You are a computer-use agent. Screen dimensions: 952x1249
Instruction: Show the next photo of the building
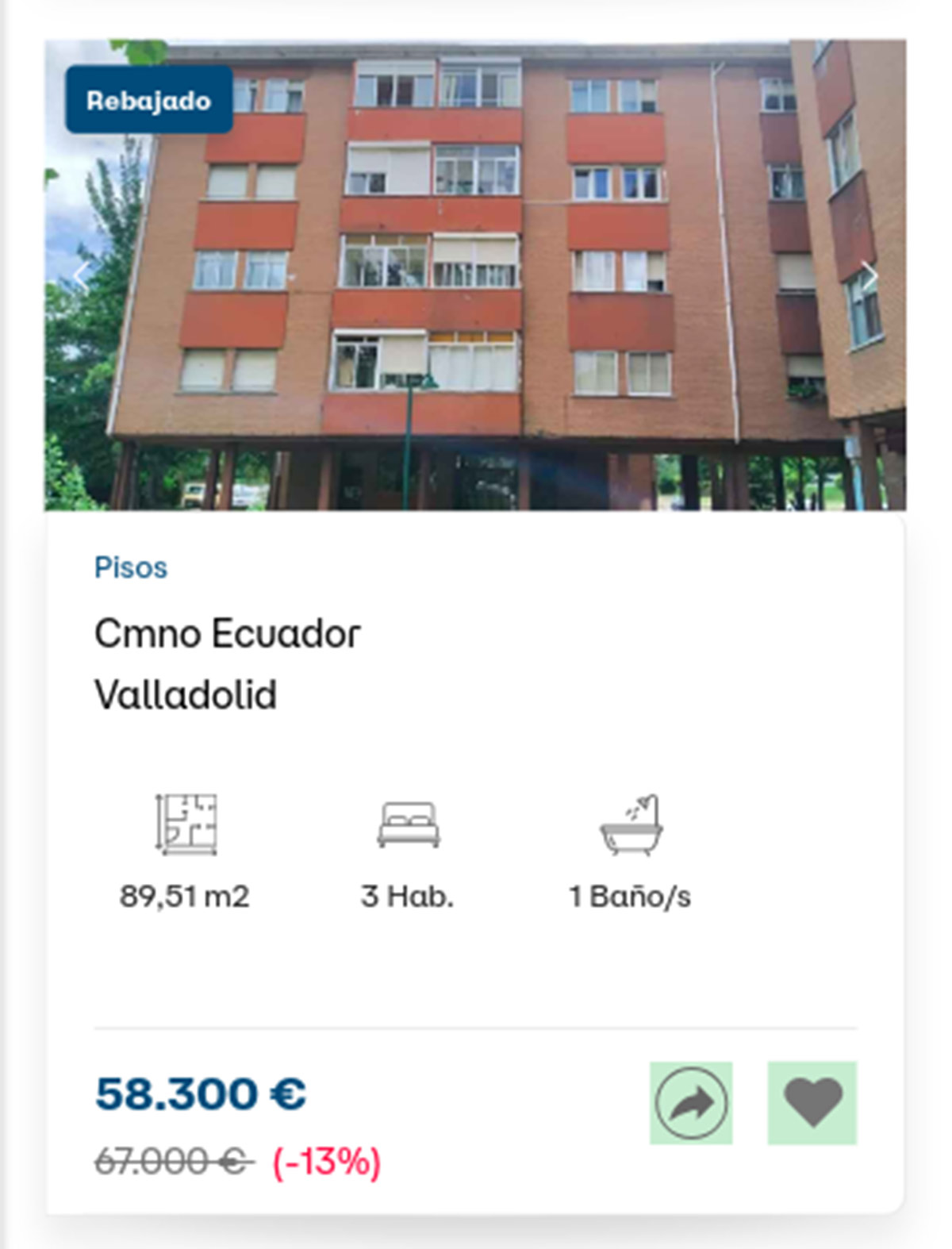870,276
